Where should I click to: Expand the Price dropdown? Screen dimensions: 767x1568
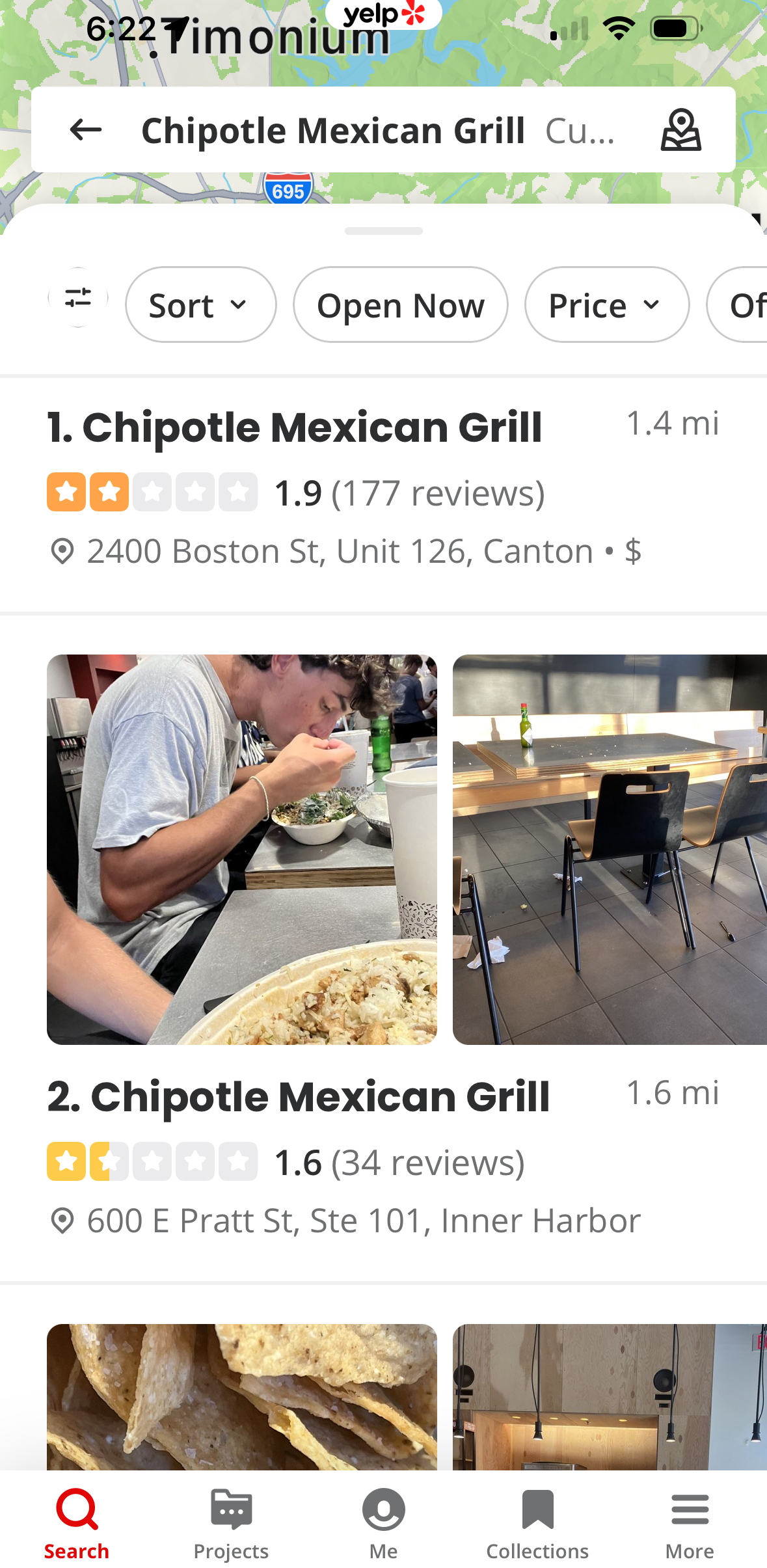606,304
